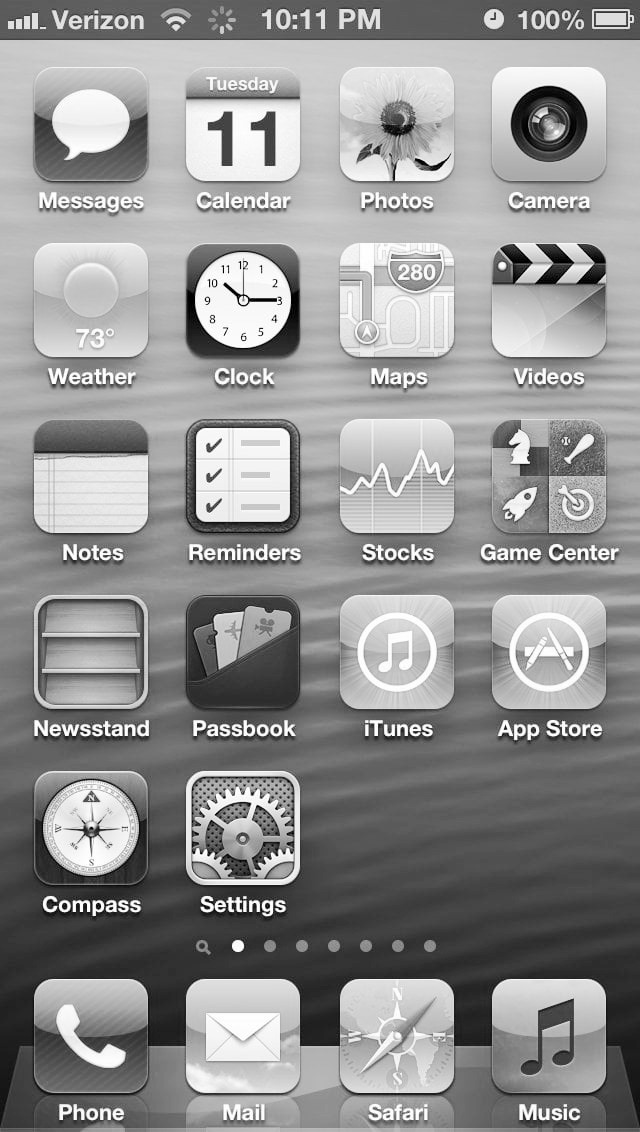Launch the App Store
This screenshot has width=640, height=1132.
coord(549,652)
